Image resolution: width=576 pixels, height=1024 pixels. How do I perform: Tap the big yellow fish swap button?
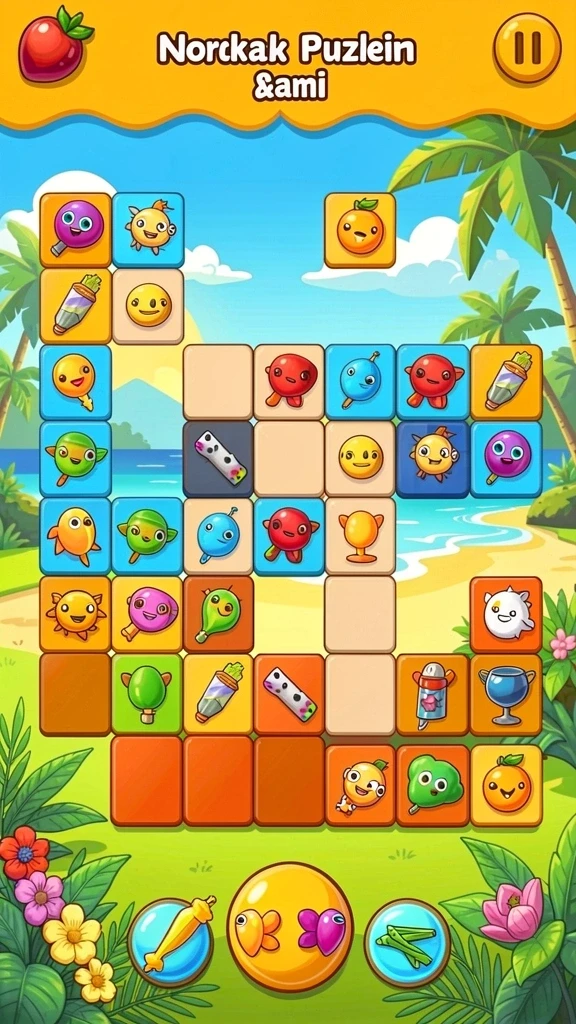click(290, 926)
